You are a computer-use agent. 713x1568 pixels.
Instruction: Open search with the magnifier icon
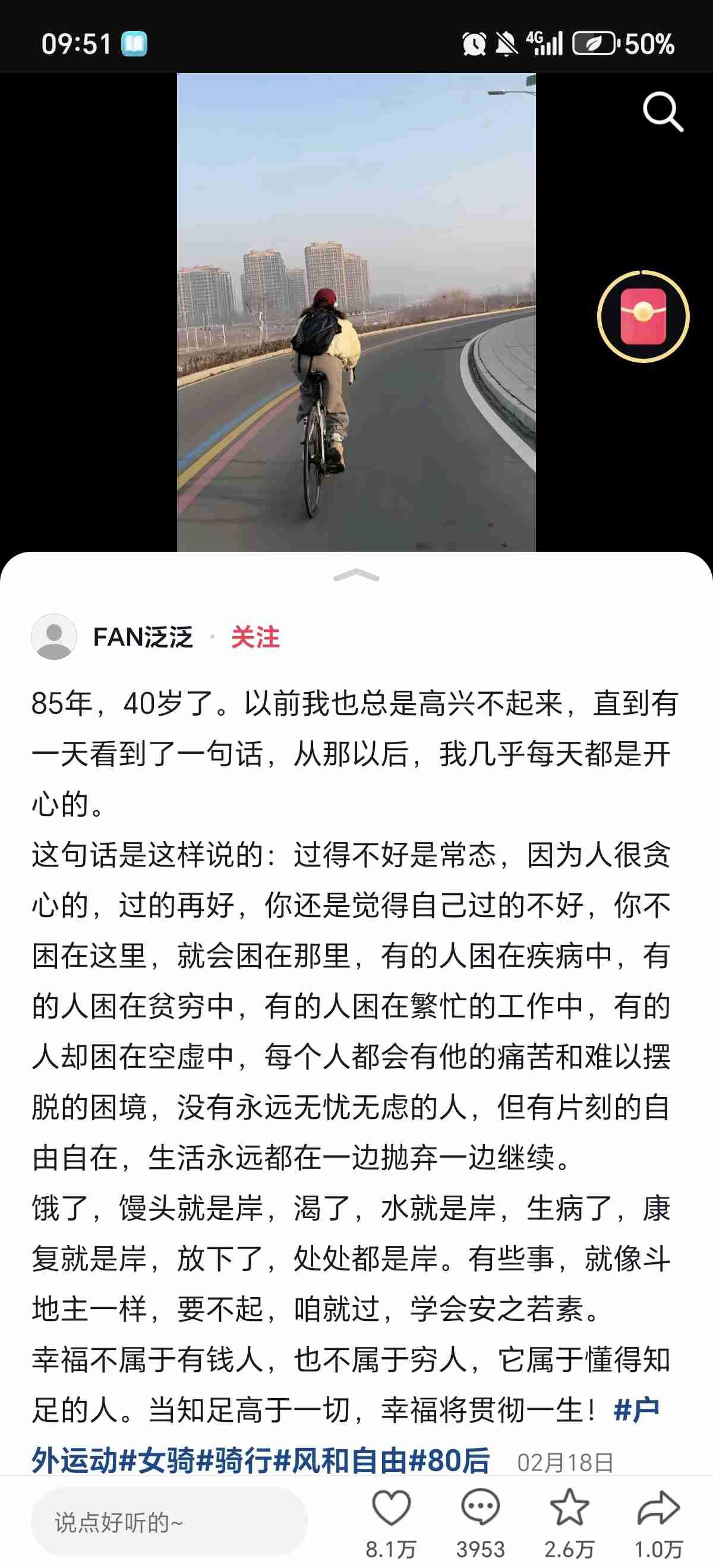(x=664, y=113)
